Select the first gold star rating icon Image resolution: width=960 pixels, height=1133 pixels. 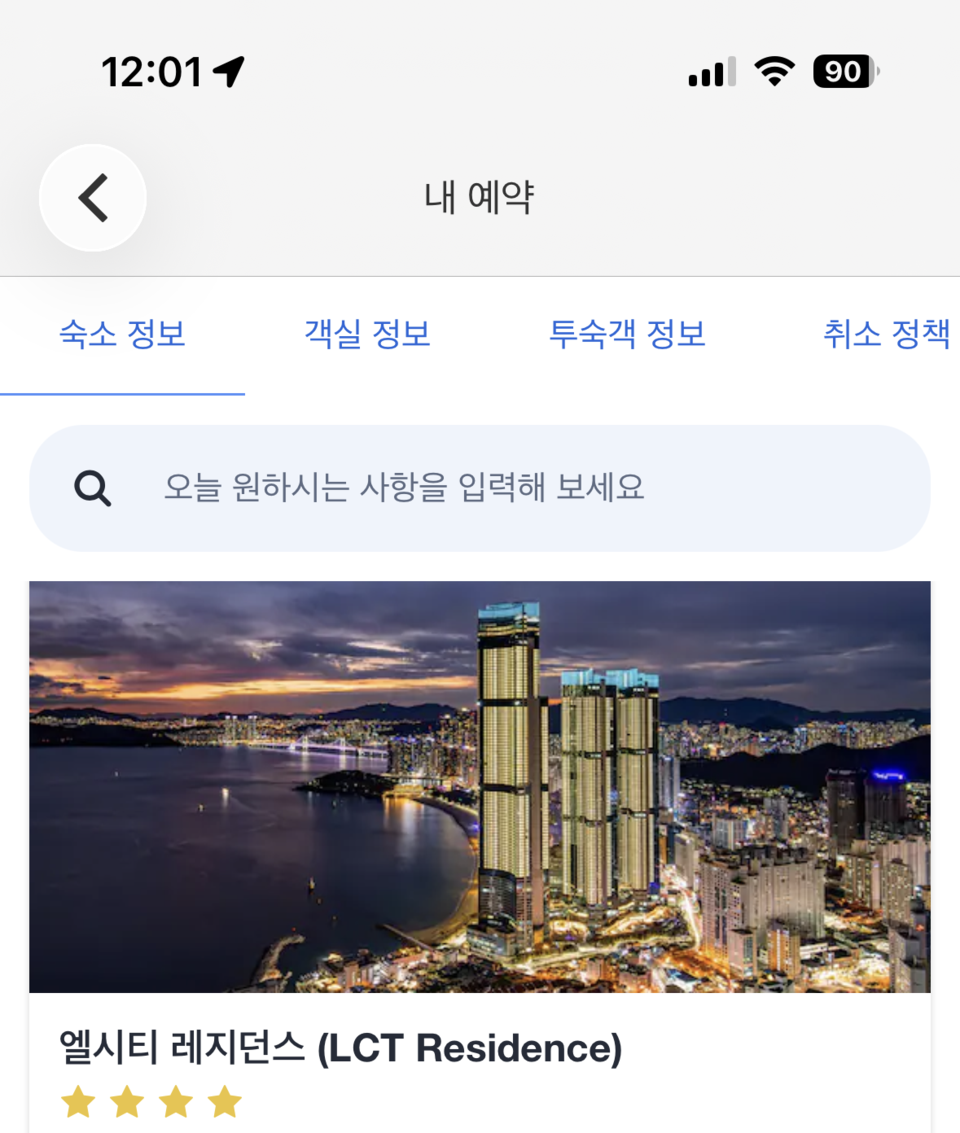77,1101
